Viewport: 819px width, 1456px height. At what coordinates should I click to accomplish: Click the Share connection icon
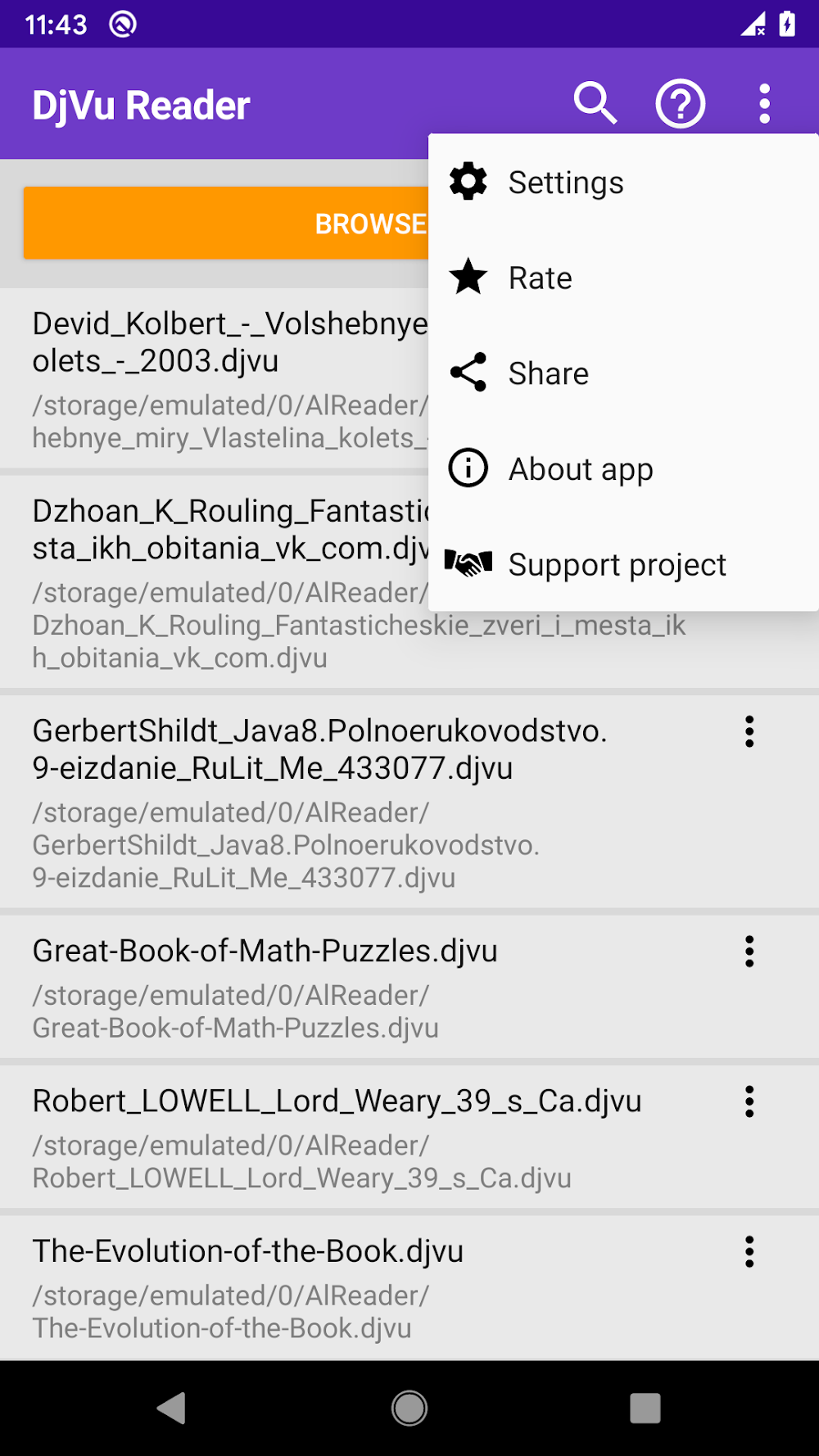468,373
